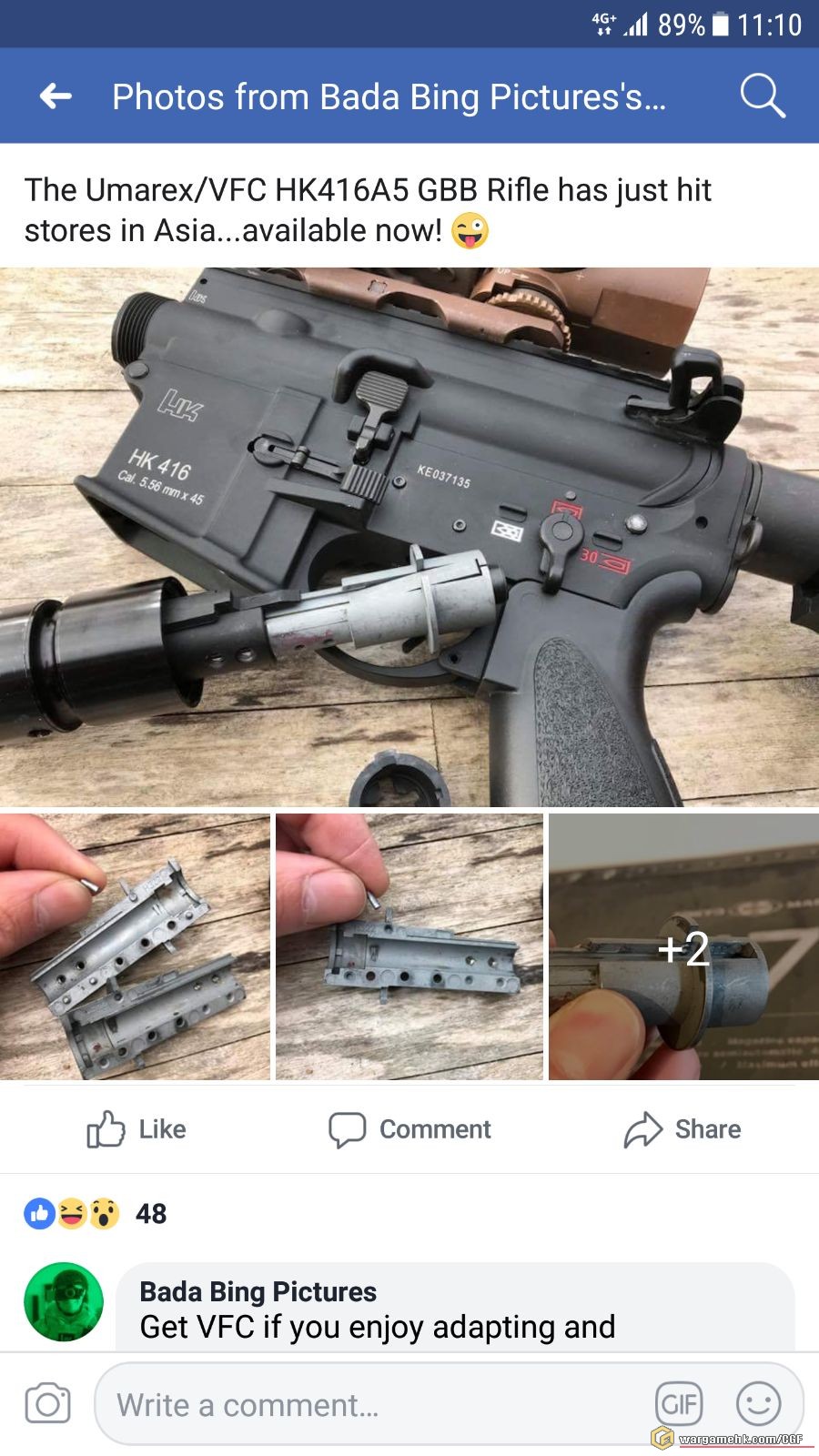Go back using the arrow icon

pyautogui.click(x=56, y=96)
